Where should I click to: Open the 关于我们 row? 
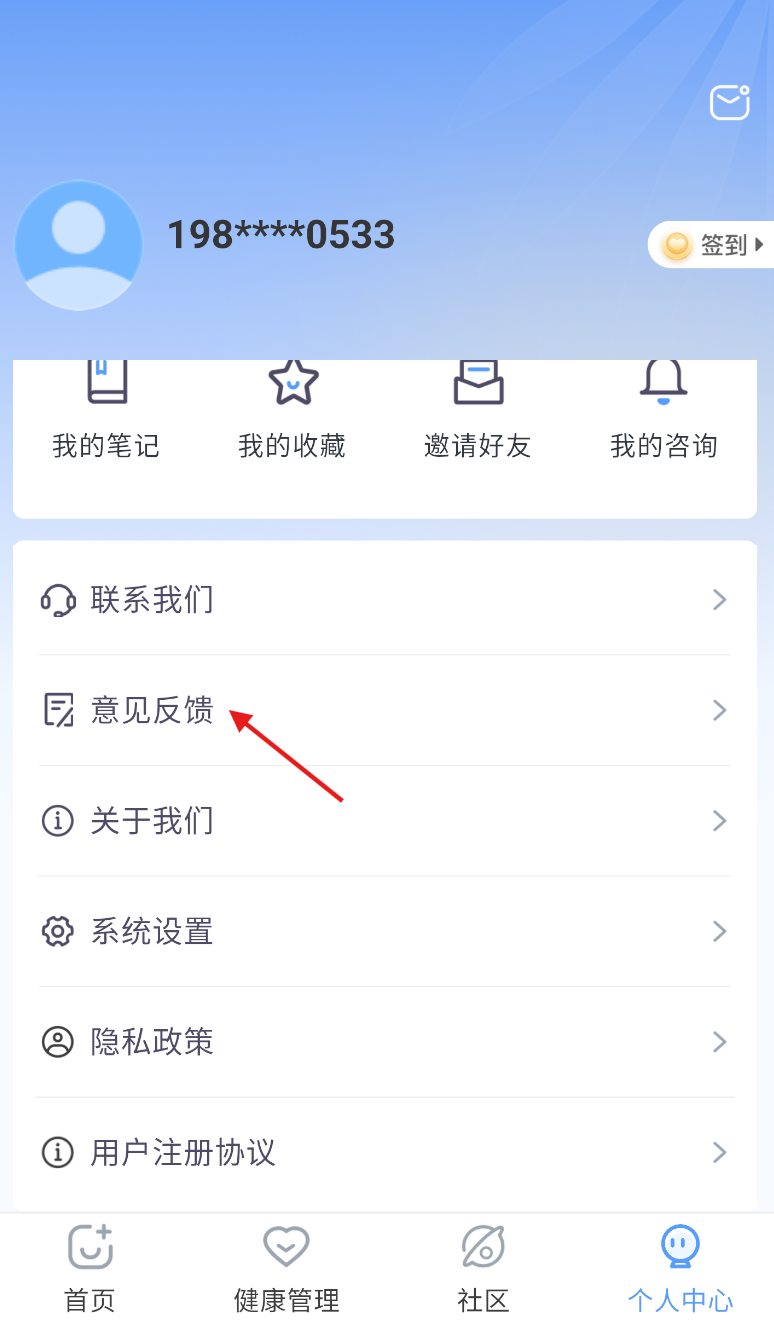point(385,821)
